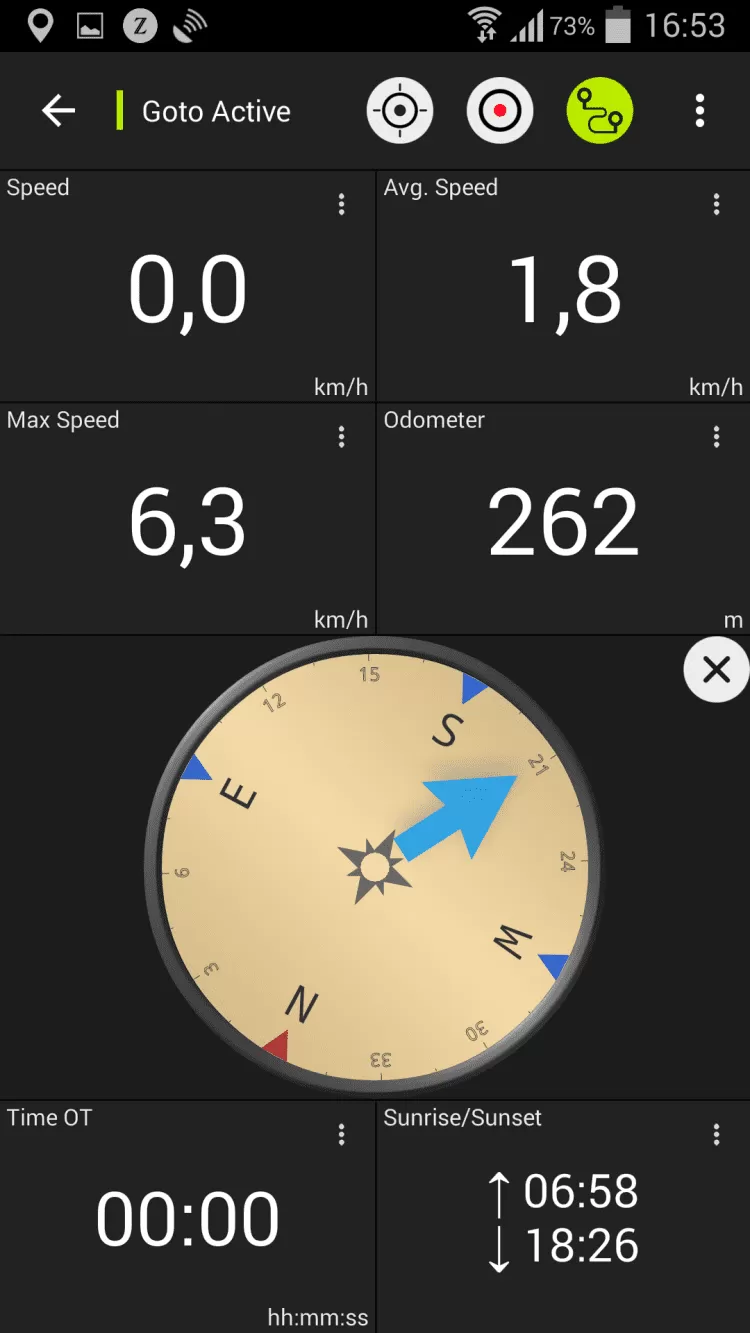Open options for the Odometer field

717,437
